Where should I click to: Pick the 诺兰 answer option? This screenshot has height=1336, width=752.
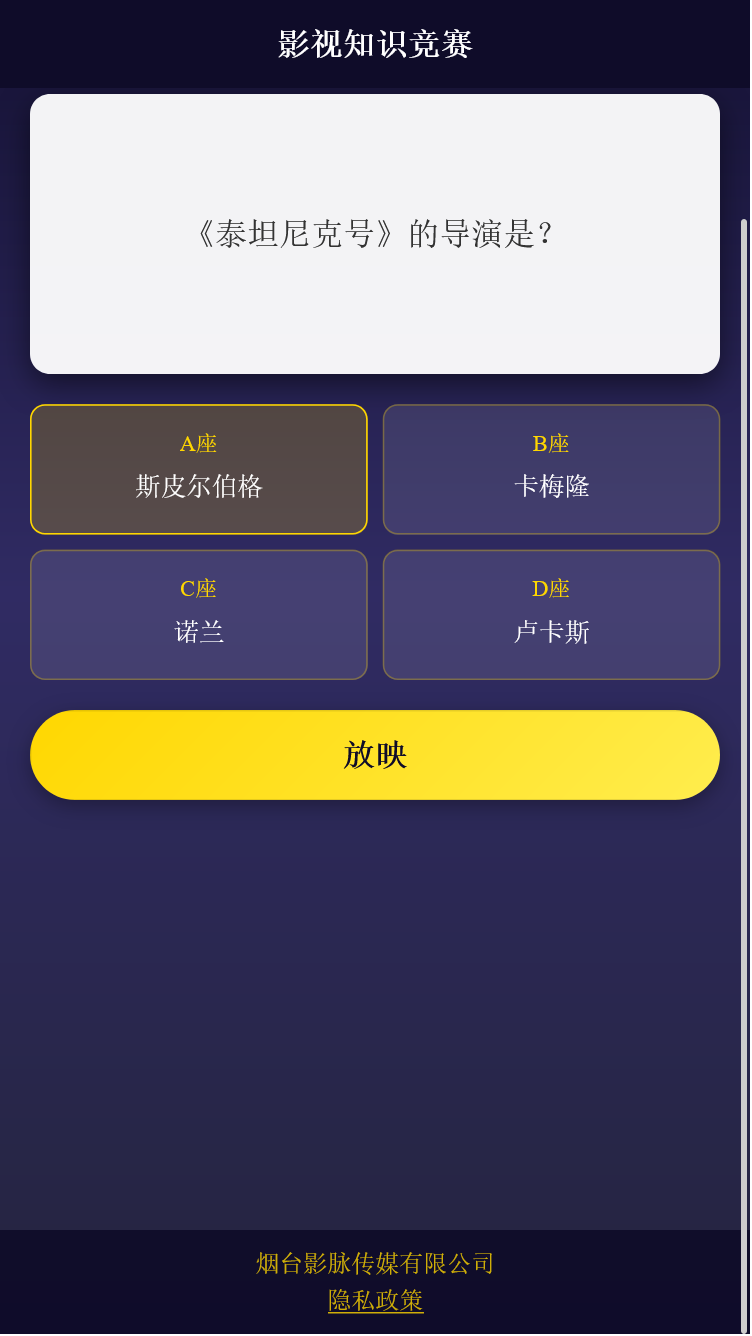(198, 631)
